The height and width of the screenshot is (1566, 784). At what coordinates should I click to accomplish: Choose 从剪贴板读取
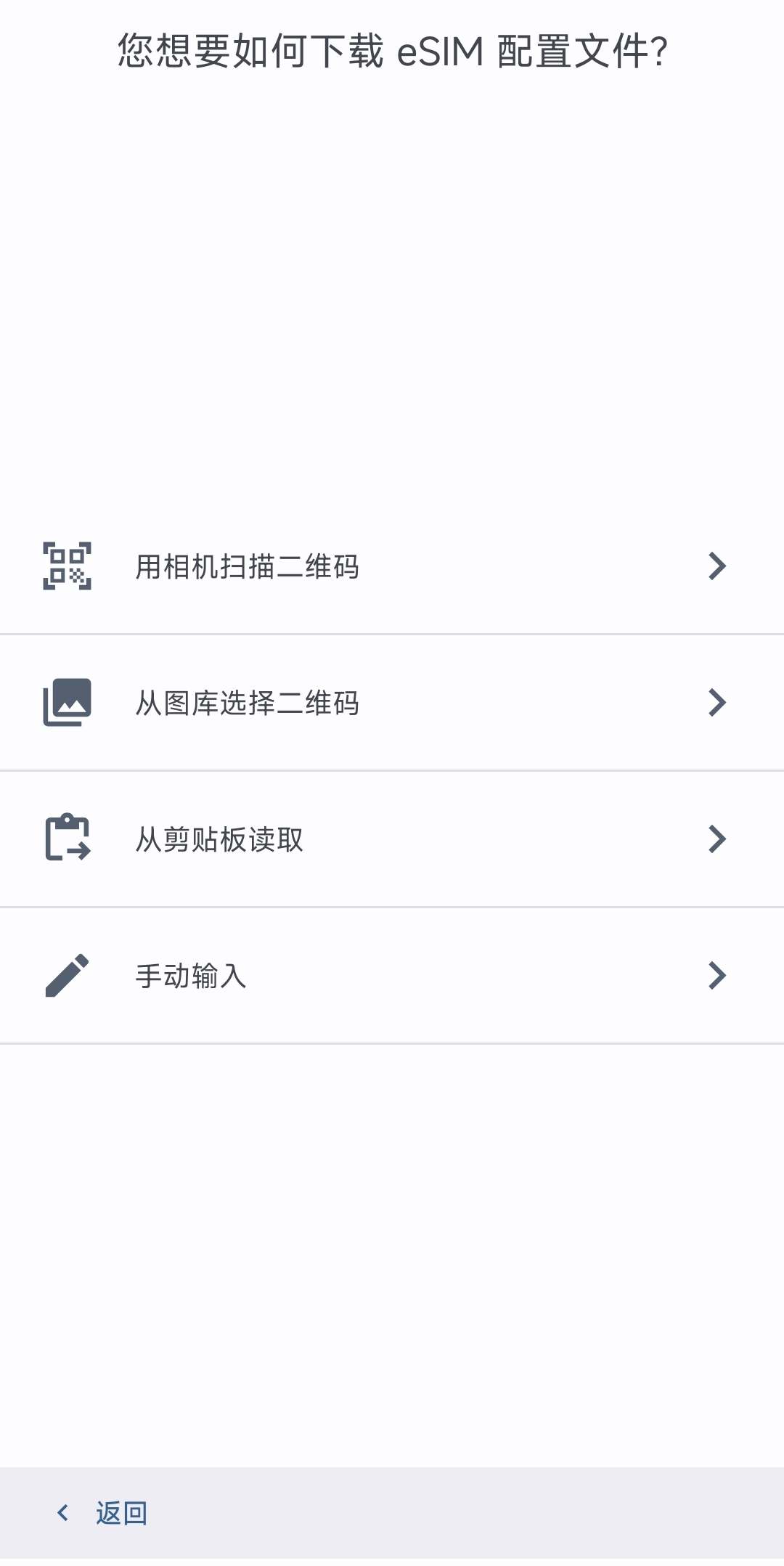[x=392, y=839]
